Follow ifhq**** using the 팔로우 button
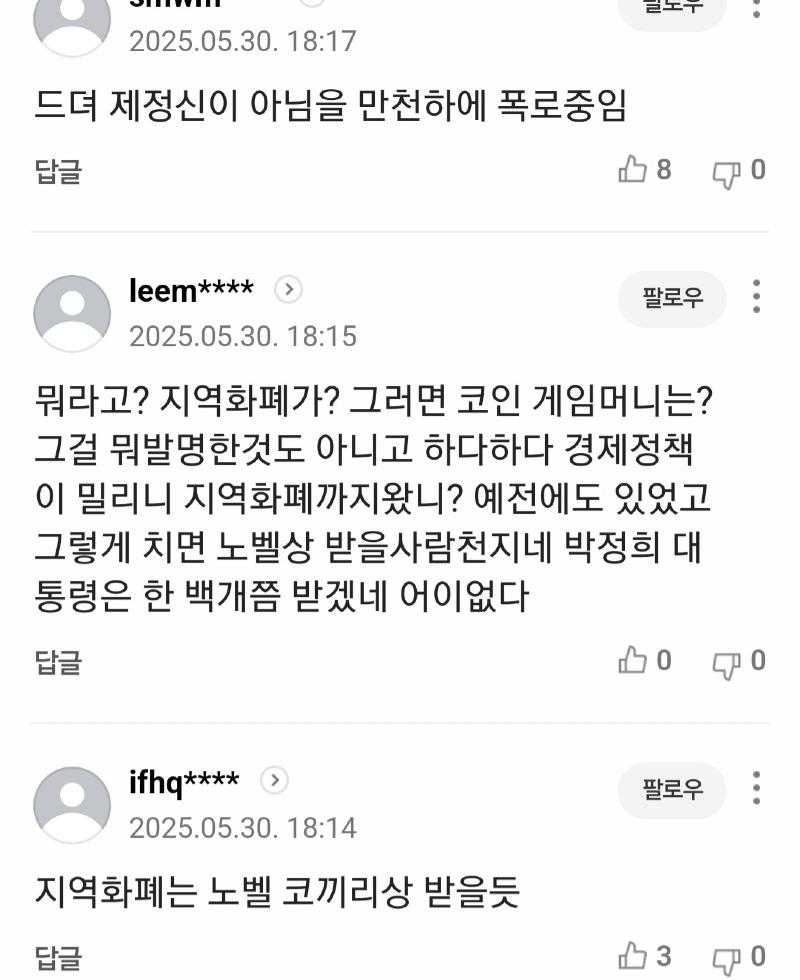800x980 pixels. (x=671, y=790)
